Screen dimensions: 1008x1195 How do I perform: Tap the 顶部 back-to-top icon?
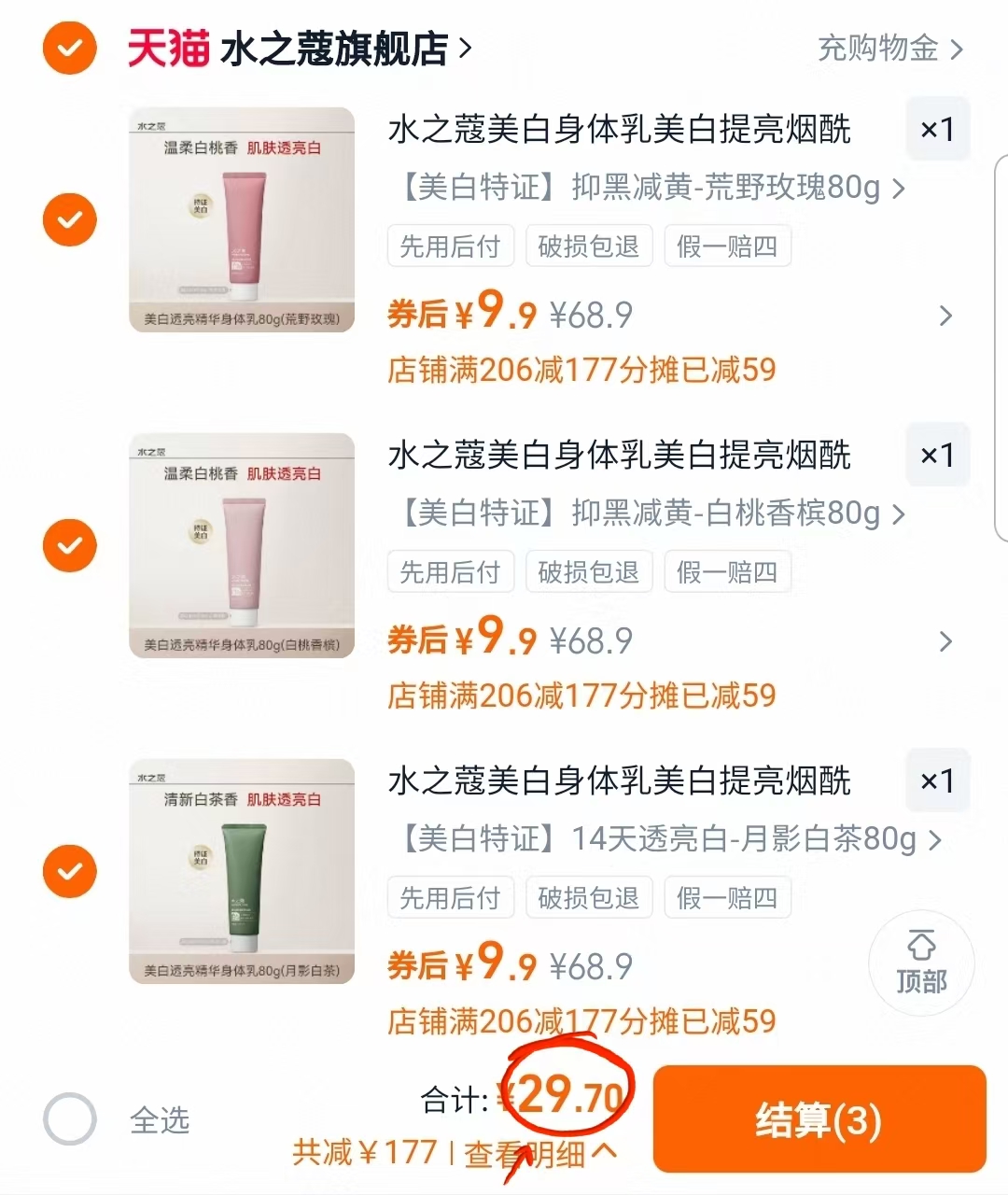pyautogui.click(x=921, y=963)
